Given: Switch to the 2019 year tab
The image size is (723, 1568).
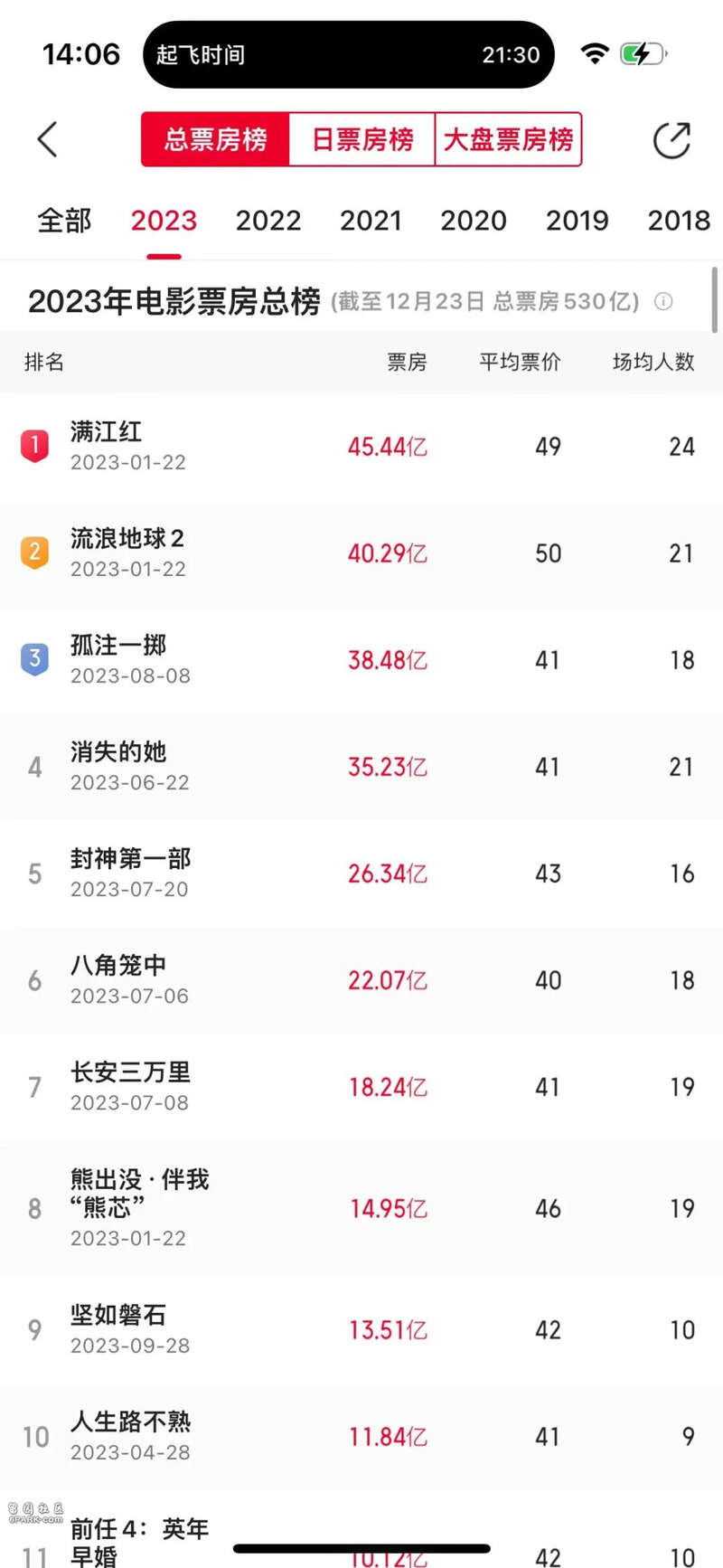Looking at the screenshot, I should 577,221.
